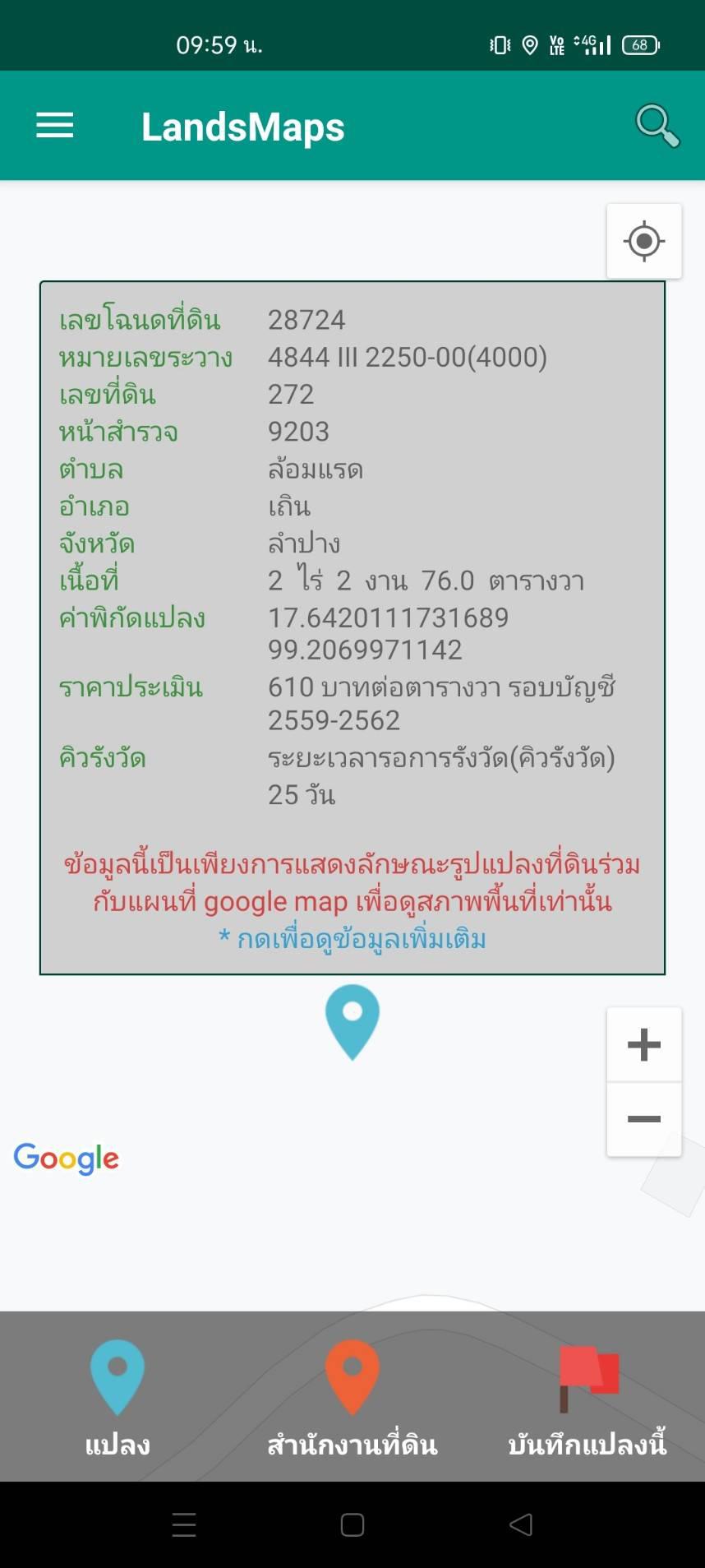705x1568 pixels.
Task: Save this parcel with บันทึกแปลงนี้
Action: [587, 1398]
